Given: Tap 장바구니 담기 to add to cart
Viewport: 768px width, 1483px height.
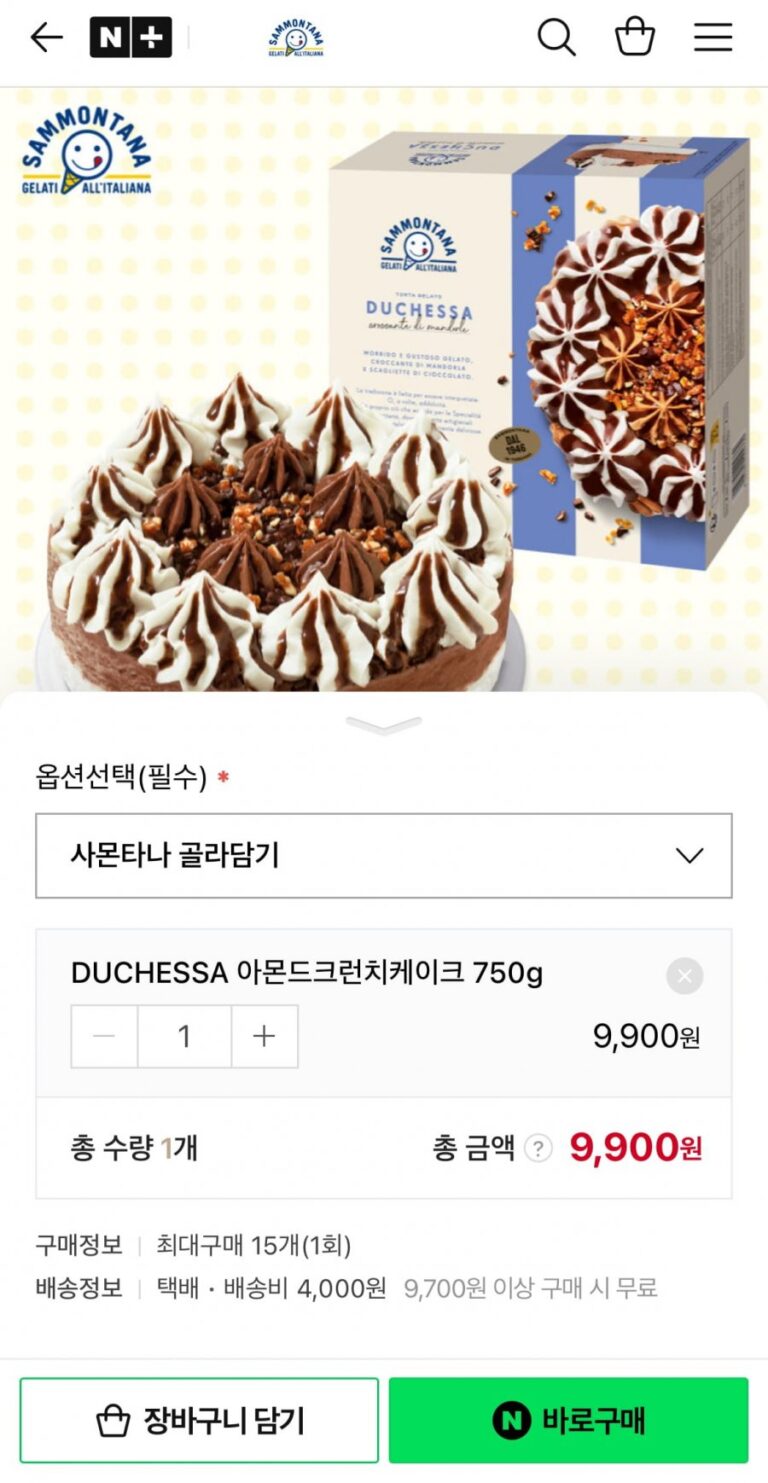Looking at the screenshot, I should tap(199, 1420).
